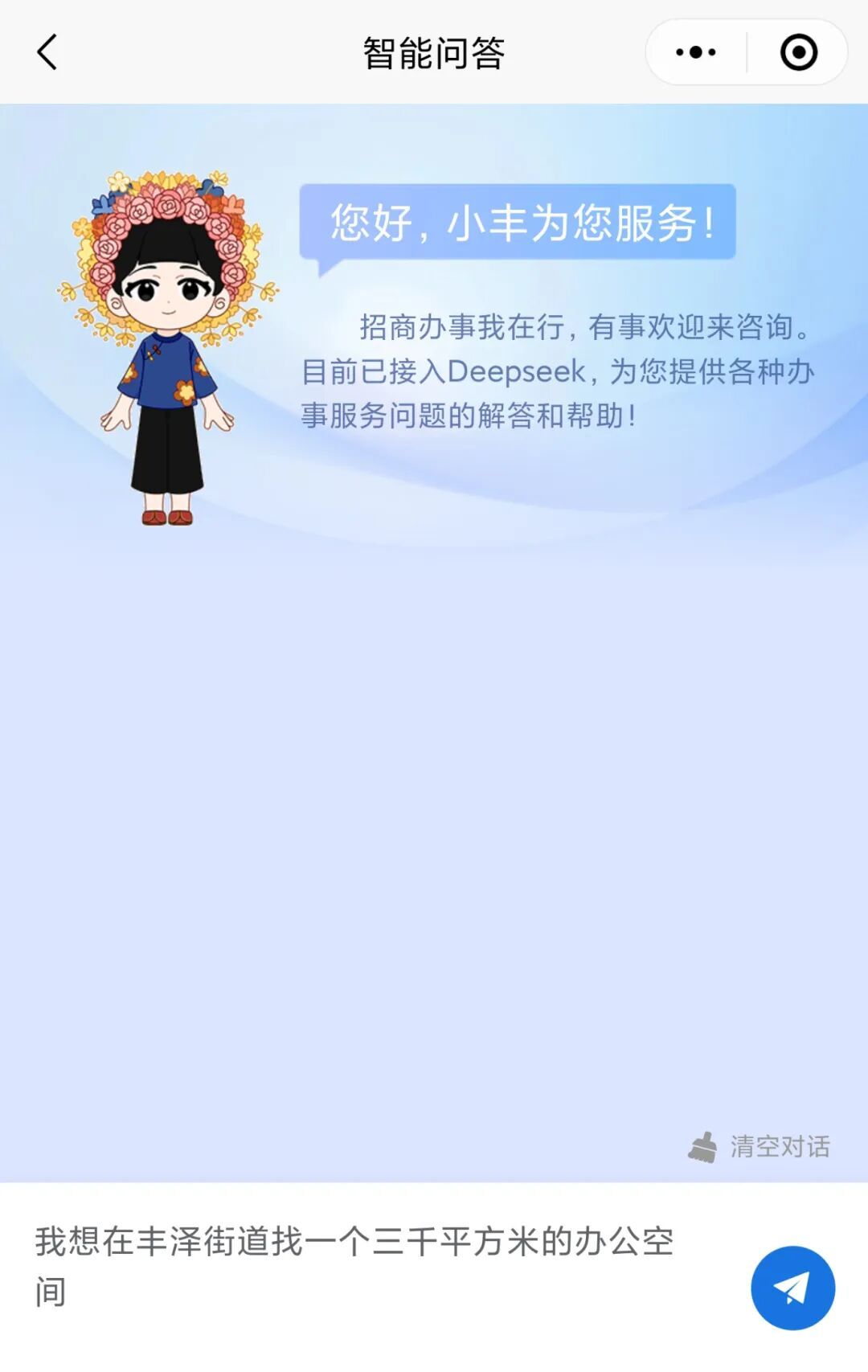Open the mini program more options menu

[696, 53]
